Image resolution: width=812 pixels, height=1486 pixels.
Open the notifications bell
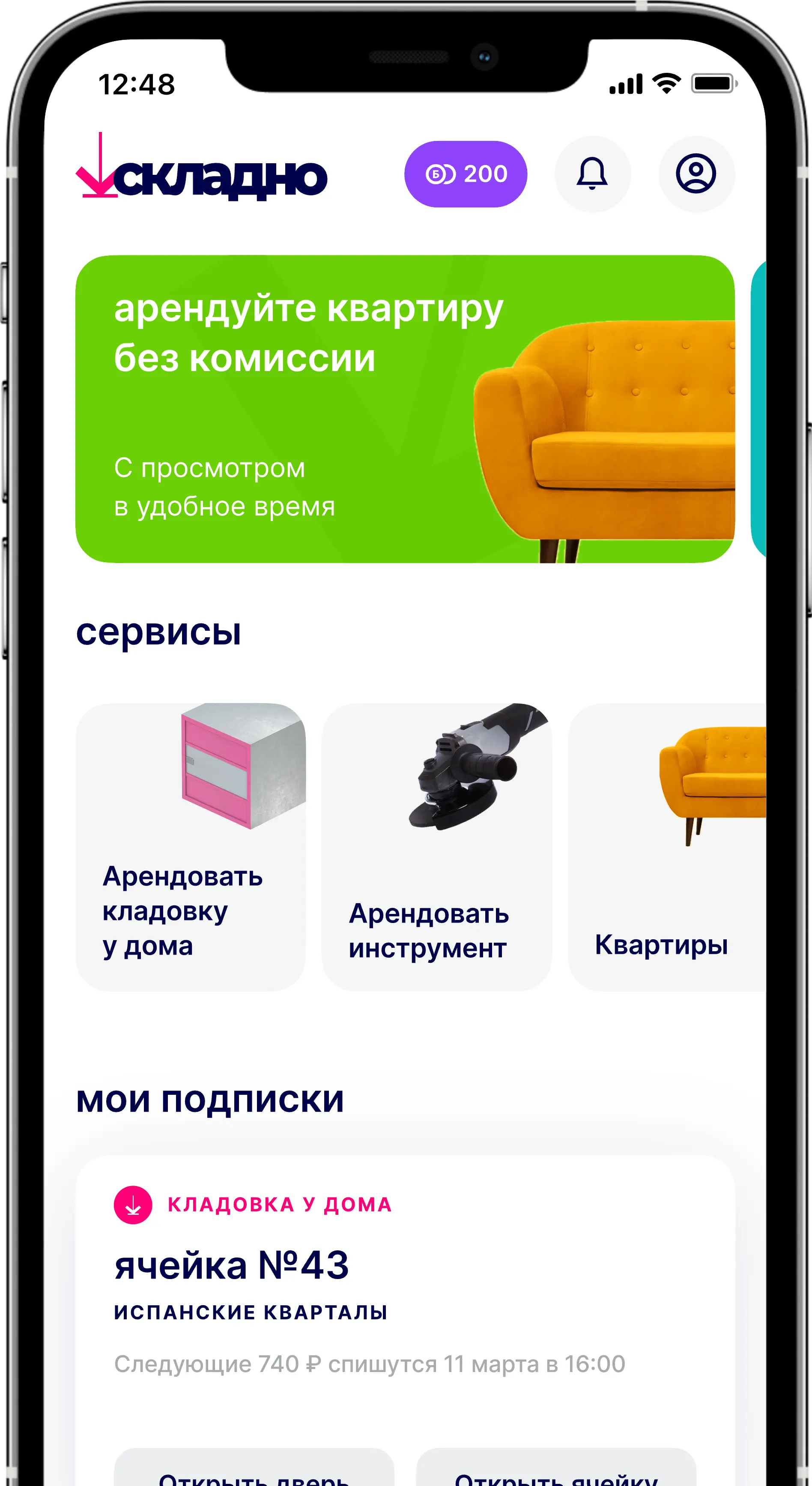[592, 174]
